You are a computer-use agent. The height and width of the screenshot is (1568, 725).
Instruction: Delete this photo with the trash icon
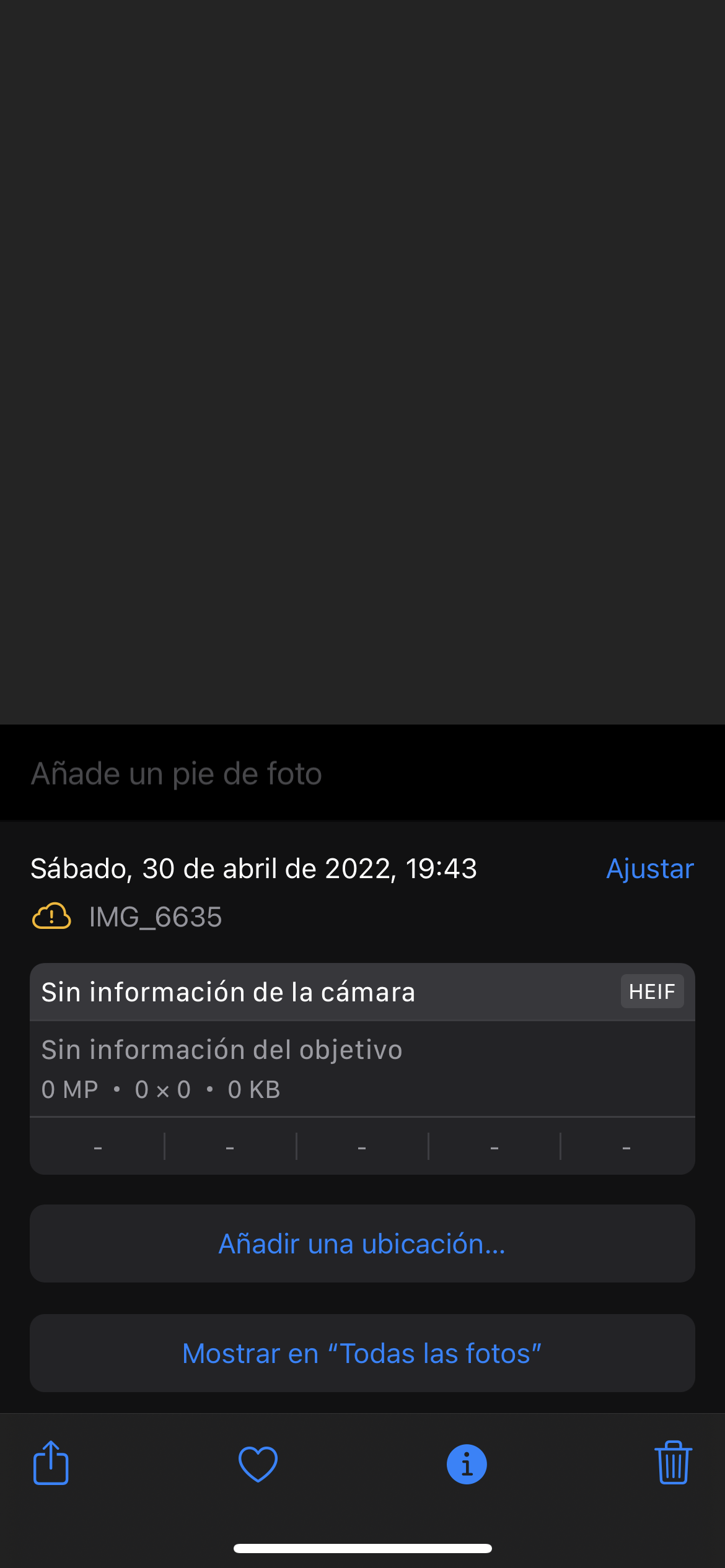click(x=673, y=1463)
